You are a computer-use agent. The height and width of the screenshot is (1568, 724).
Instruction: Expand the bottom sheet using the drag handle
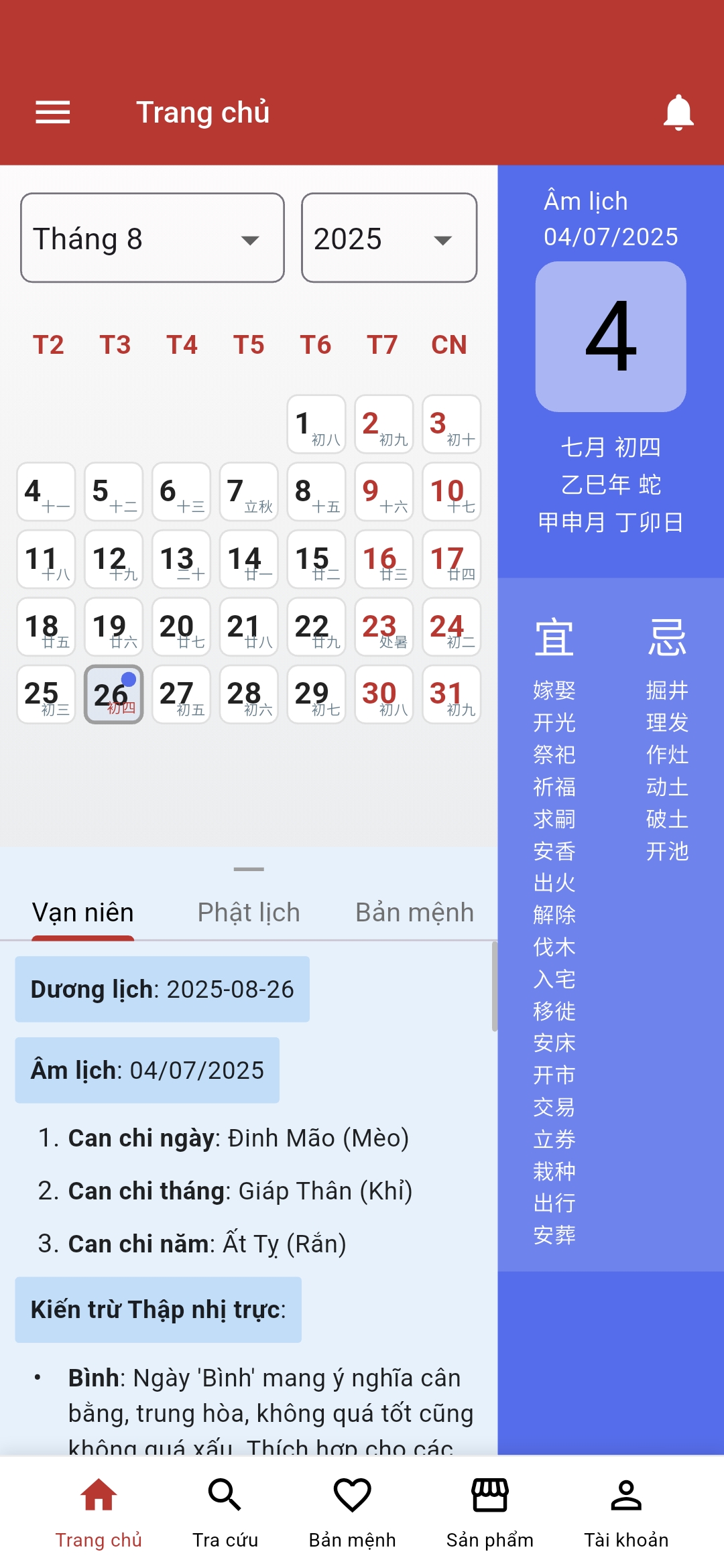(248, 868)
